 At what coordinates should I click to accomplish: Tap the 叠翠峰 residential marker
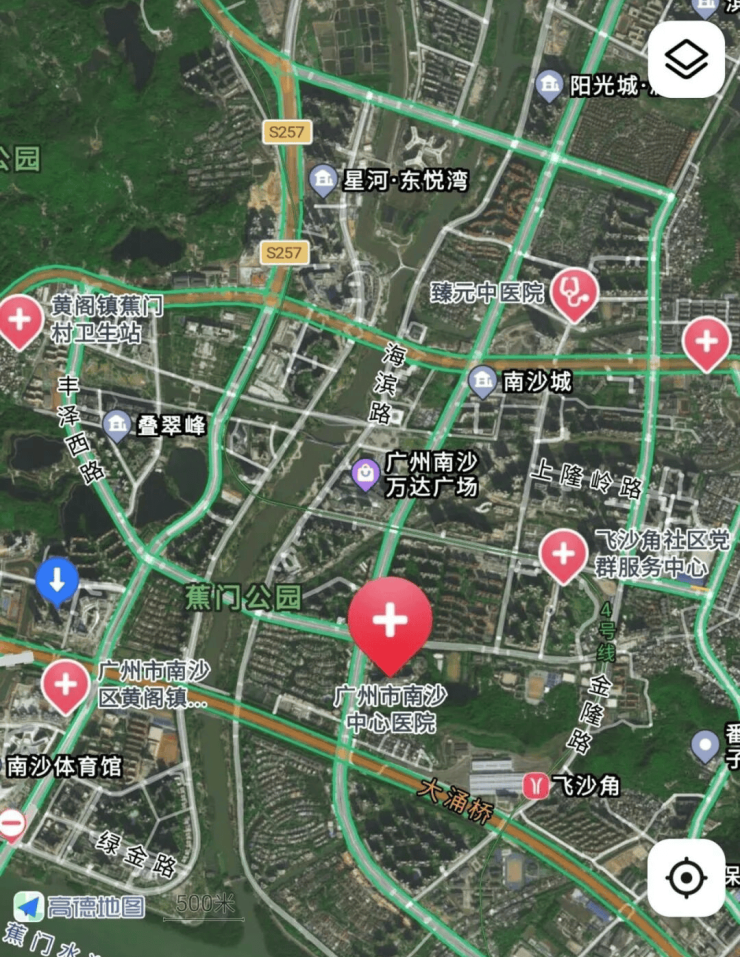[x=117, y=426]
